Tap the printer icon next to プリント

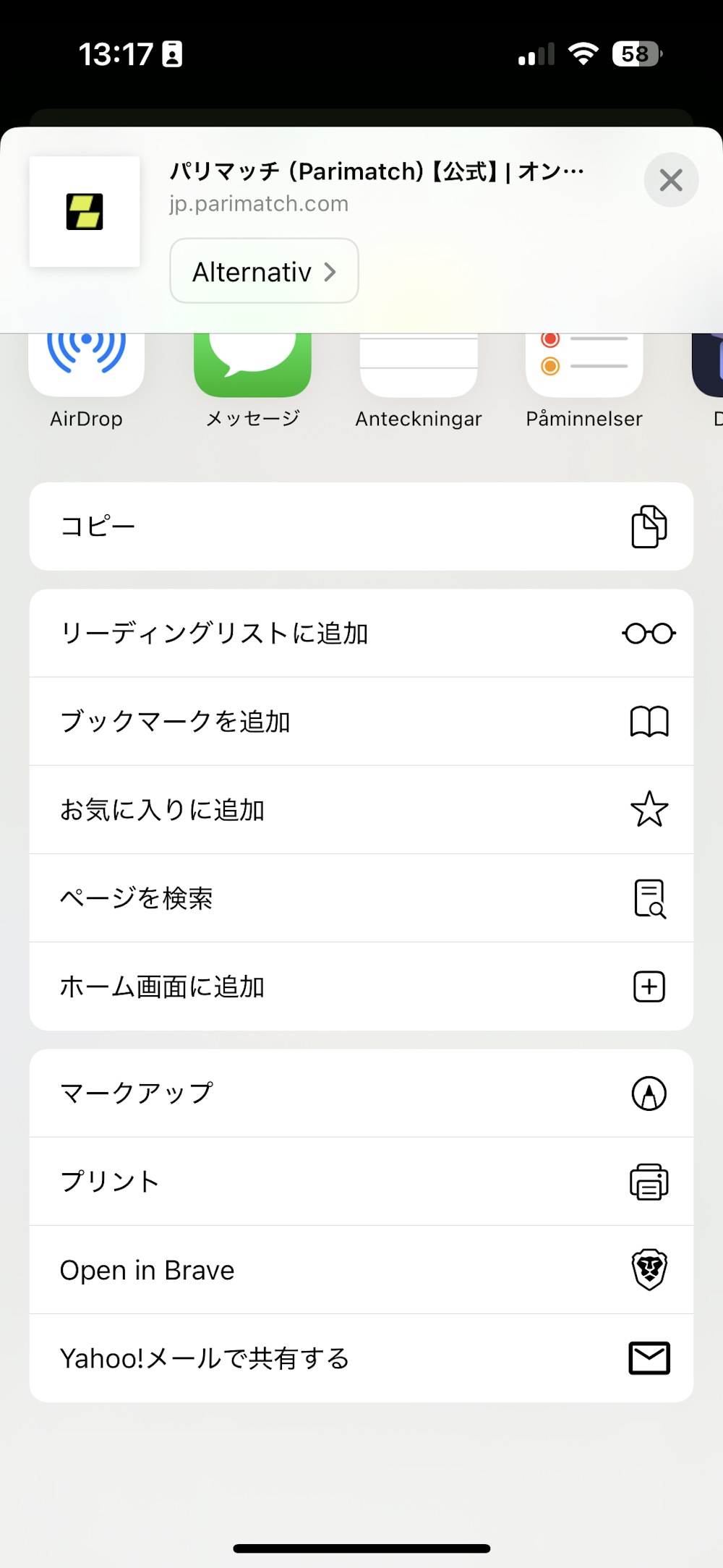point(649,1181)
